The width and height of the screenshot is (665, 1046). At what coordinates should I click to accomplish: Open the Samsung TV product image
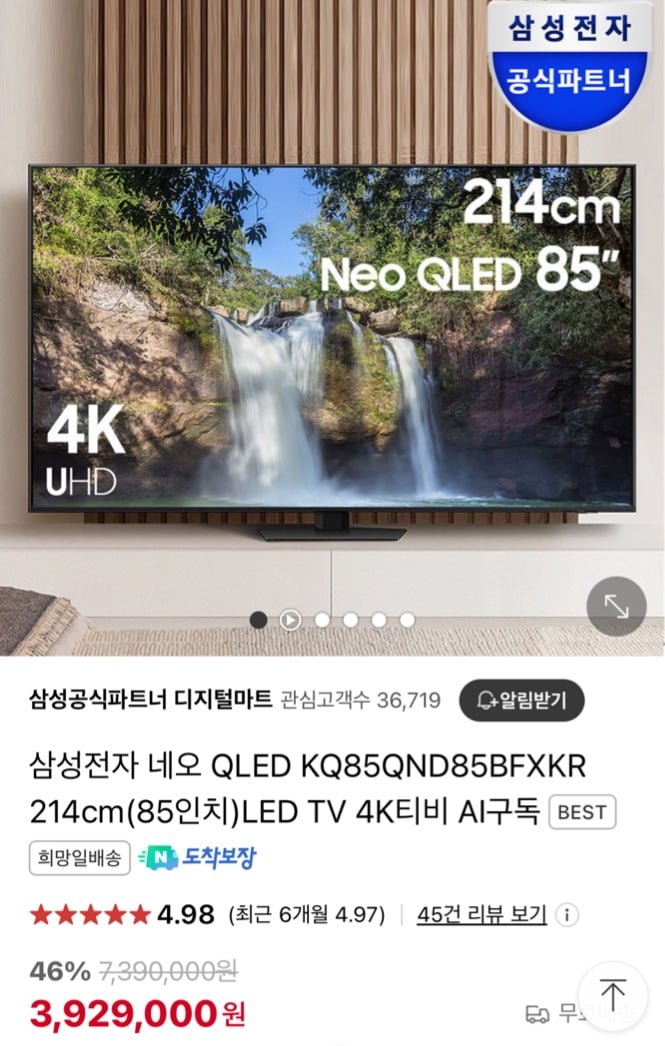click(x=330, y=340)
